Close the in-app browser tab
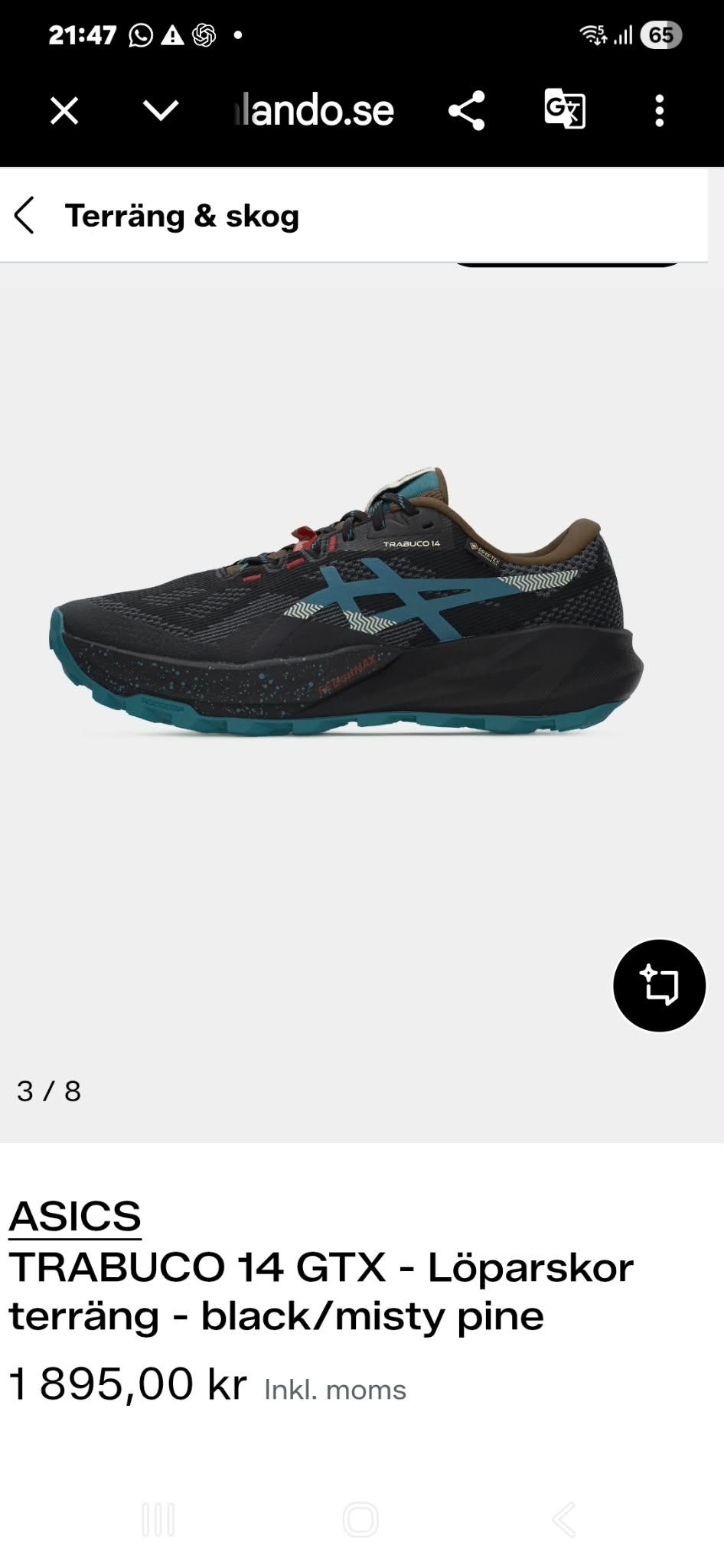 click(x=64, y=111)
